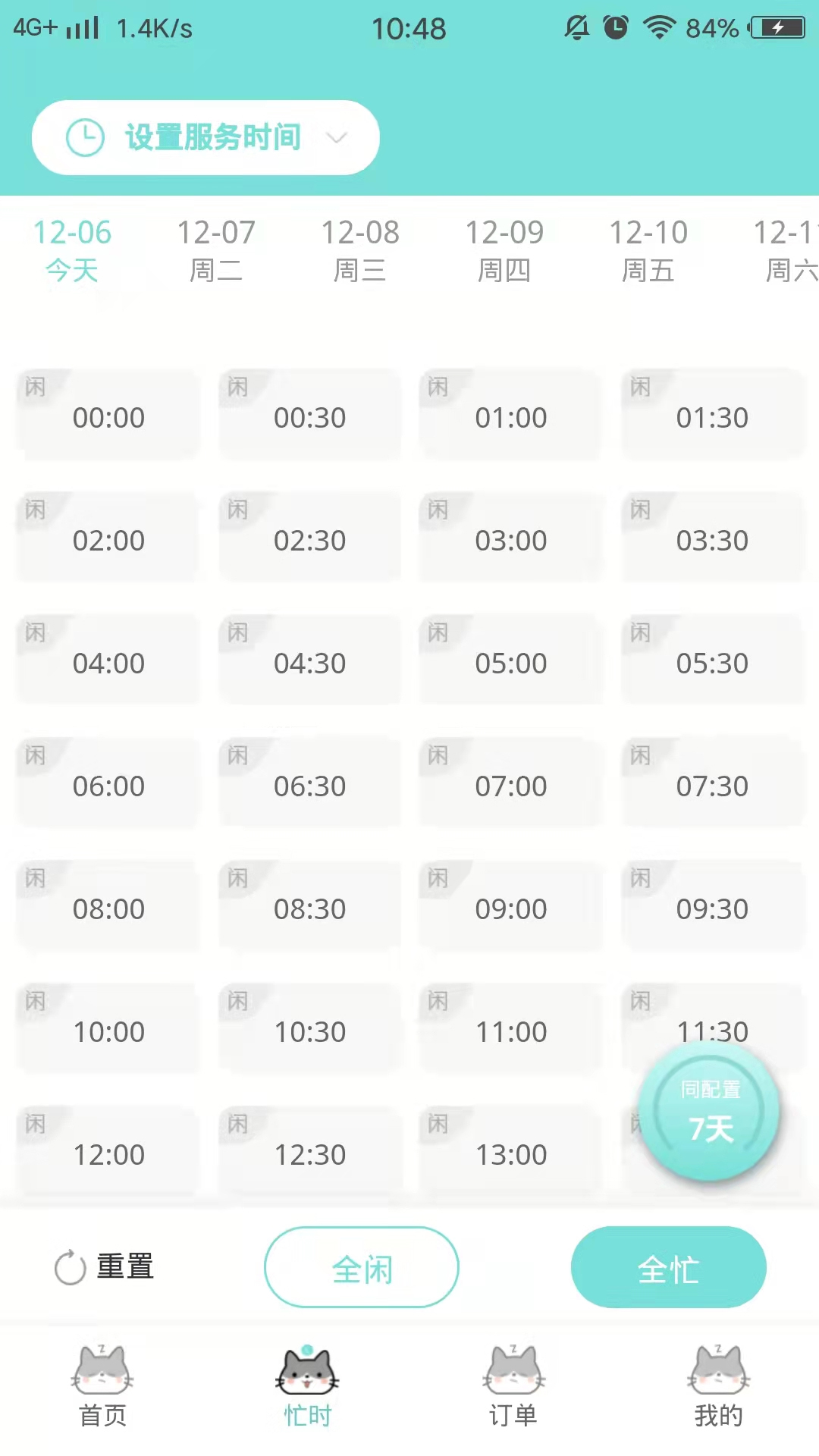Screen dimensions: 819x1456
Task: Toggle the 01:30 time slot
Action: tap(712, 416)
